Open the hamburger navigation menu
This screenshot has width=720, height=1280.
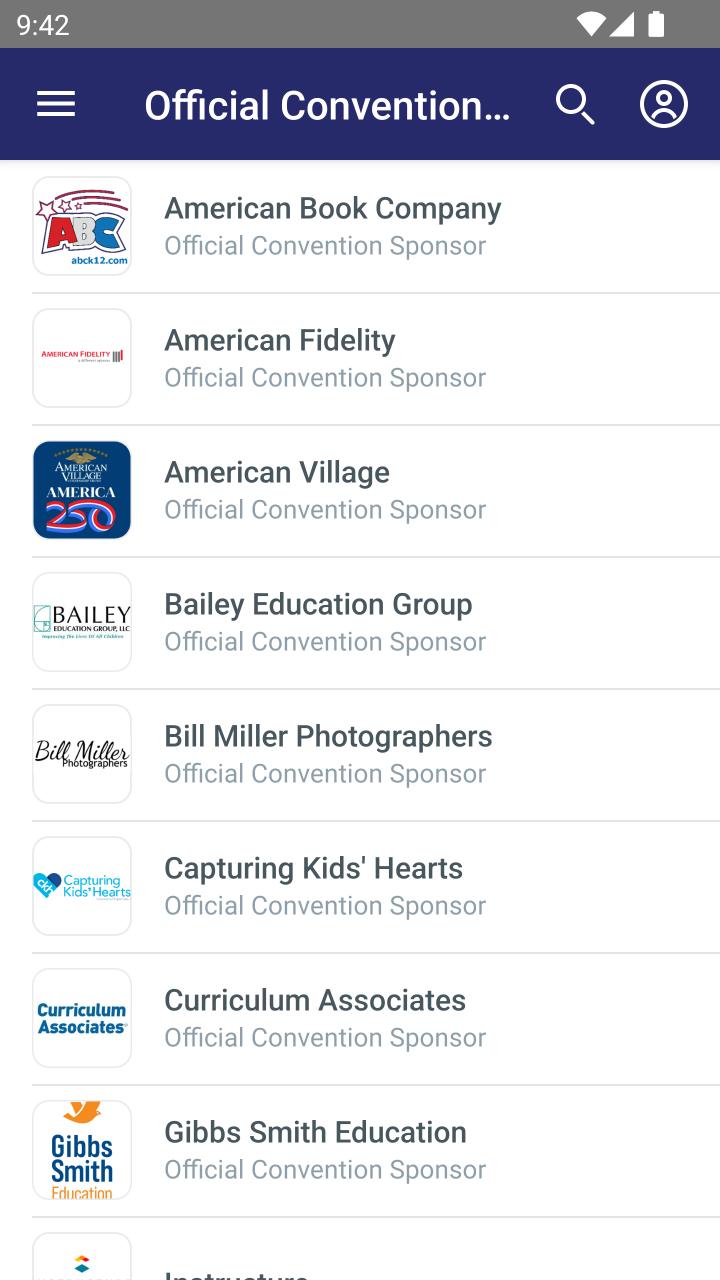[56, 104]
